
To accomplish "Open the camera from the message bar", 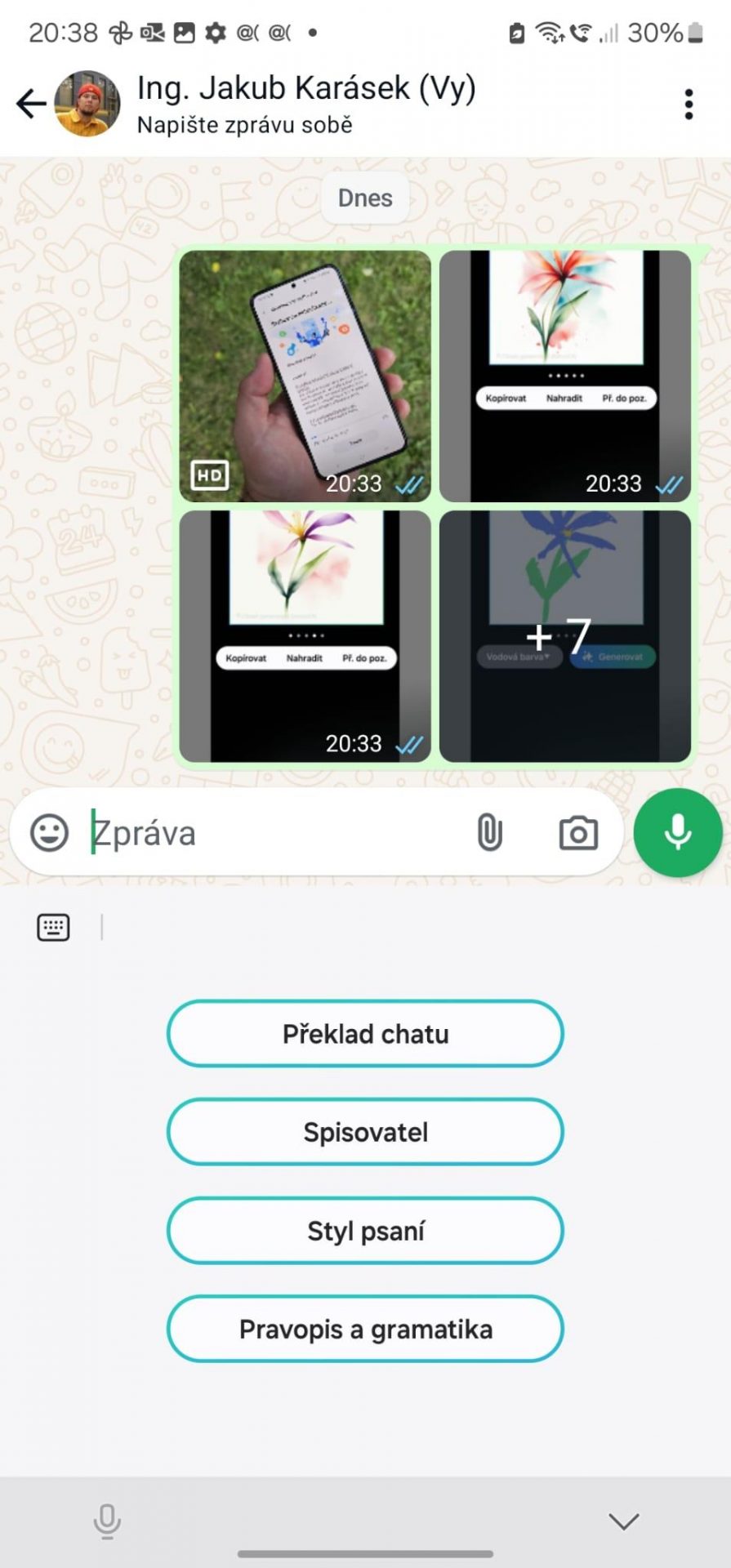I will coord(578,833).
